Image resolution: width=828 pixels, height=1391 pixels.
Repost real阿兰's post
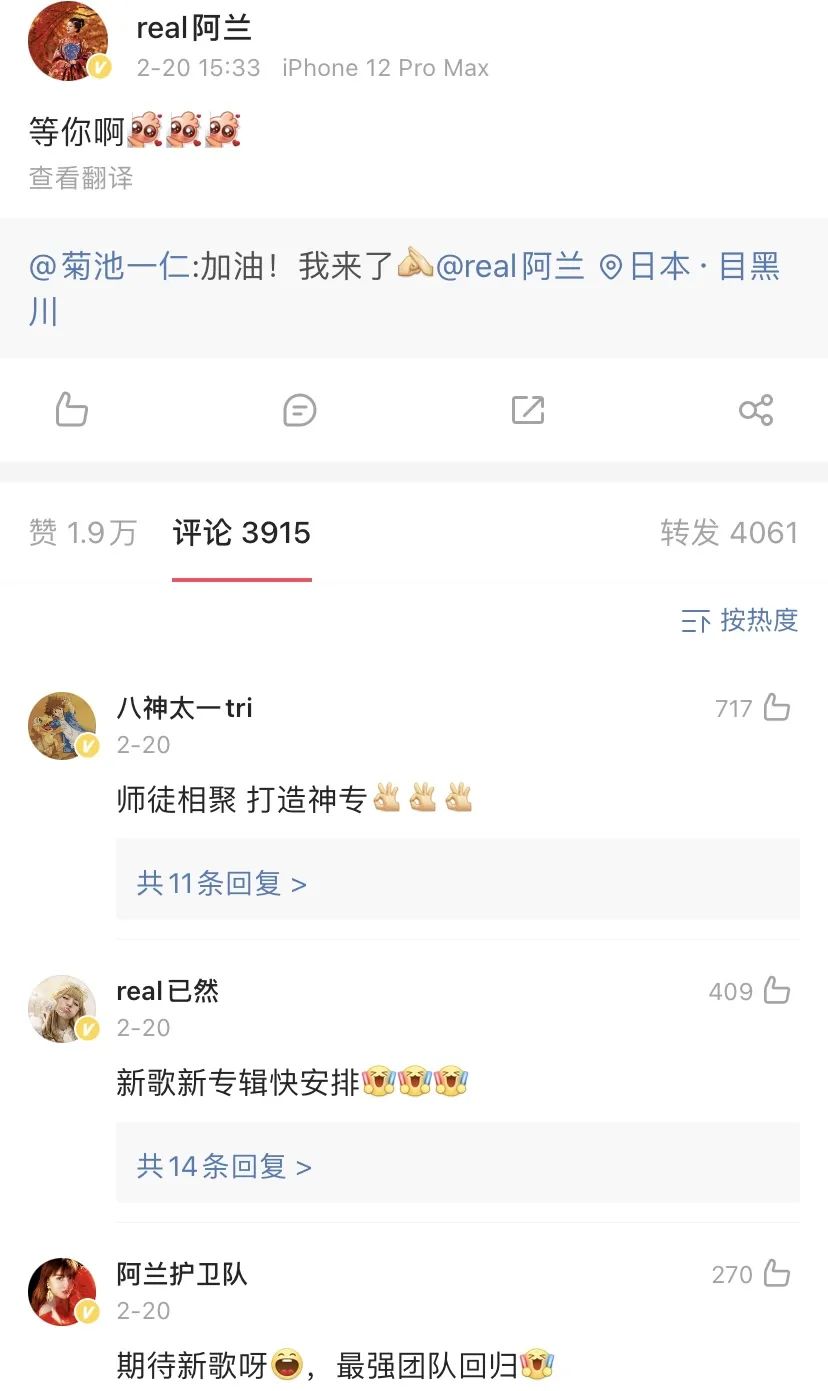pyautogui.click(x=527, y=410)
